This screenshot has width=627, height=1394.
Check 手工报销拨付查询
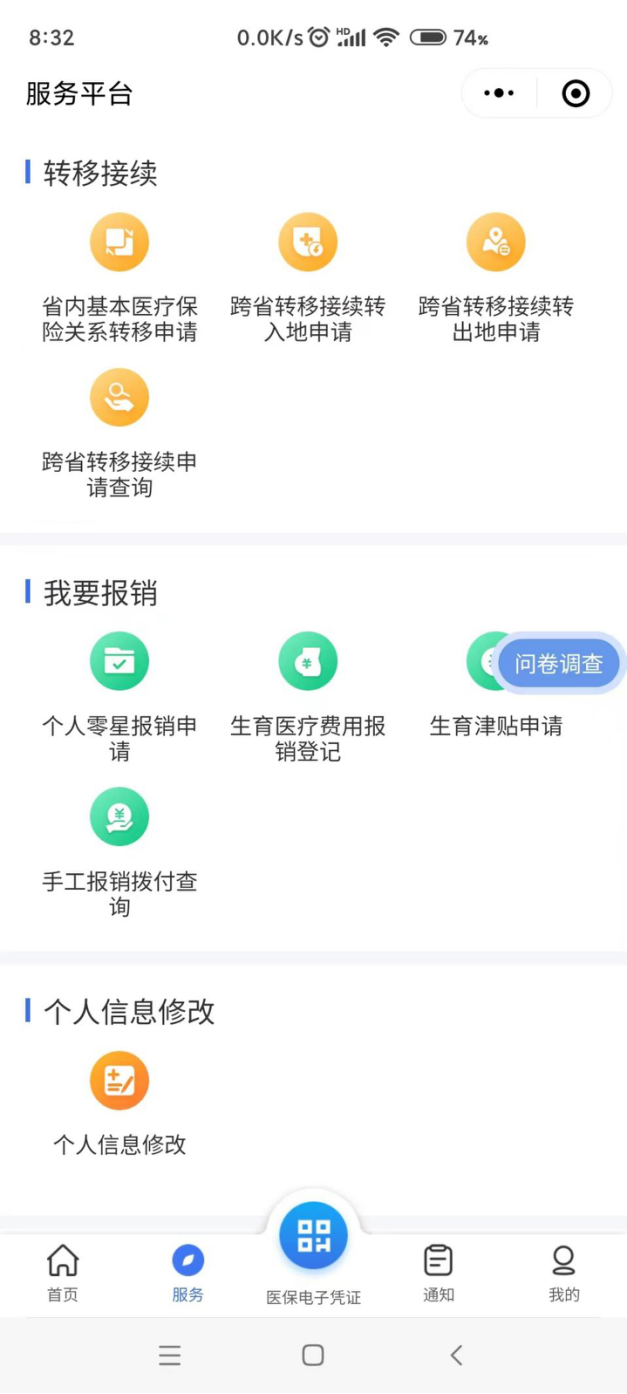coord(119,817)
